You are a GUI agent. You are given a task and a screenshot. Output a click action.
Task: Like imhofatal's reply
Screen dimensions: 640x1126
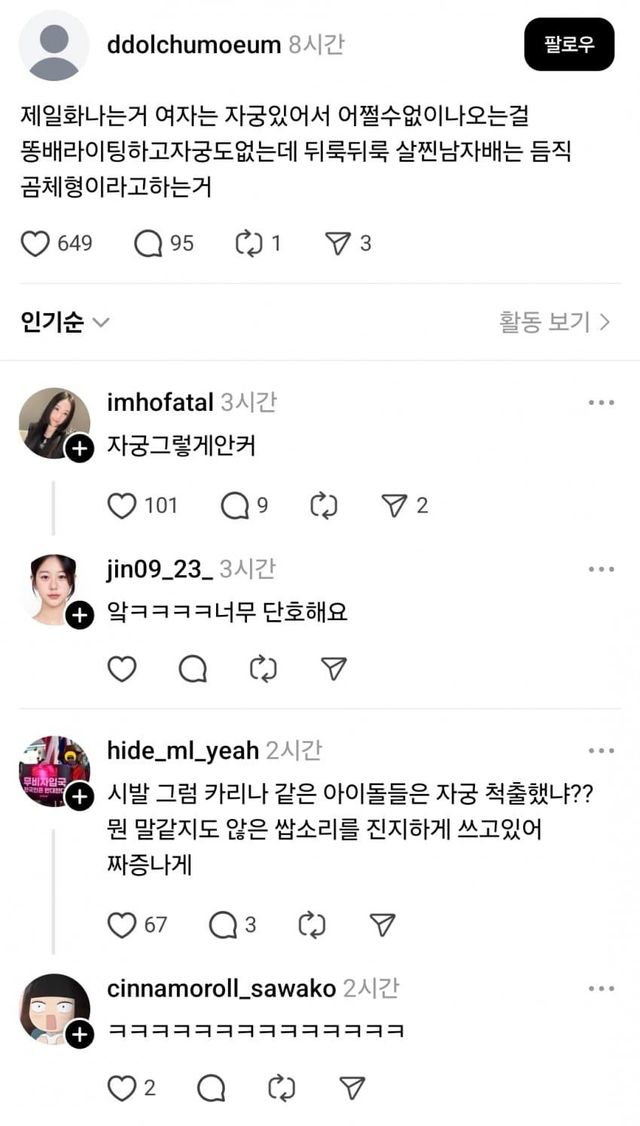(122, 506)
